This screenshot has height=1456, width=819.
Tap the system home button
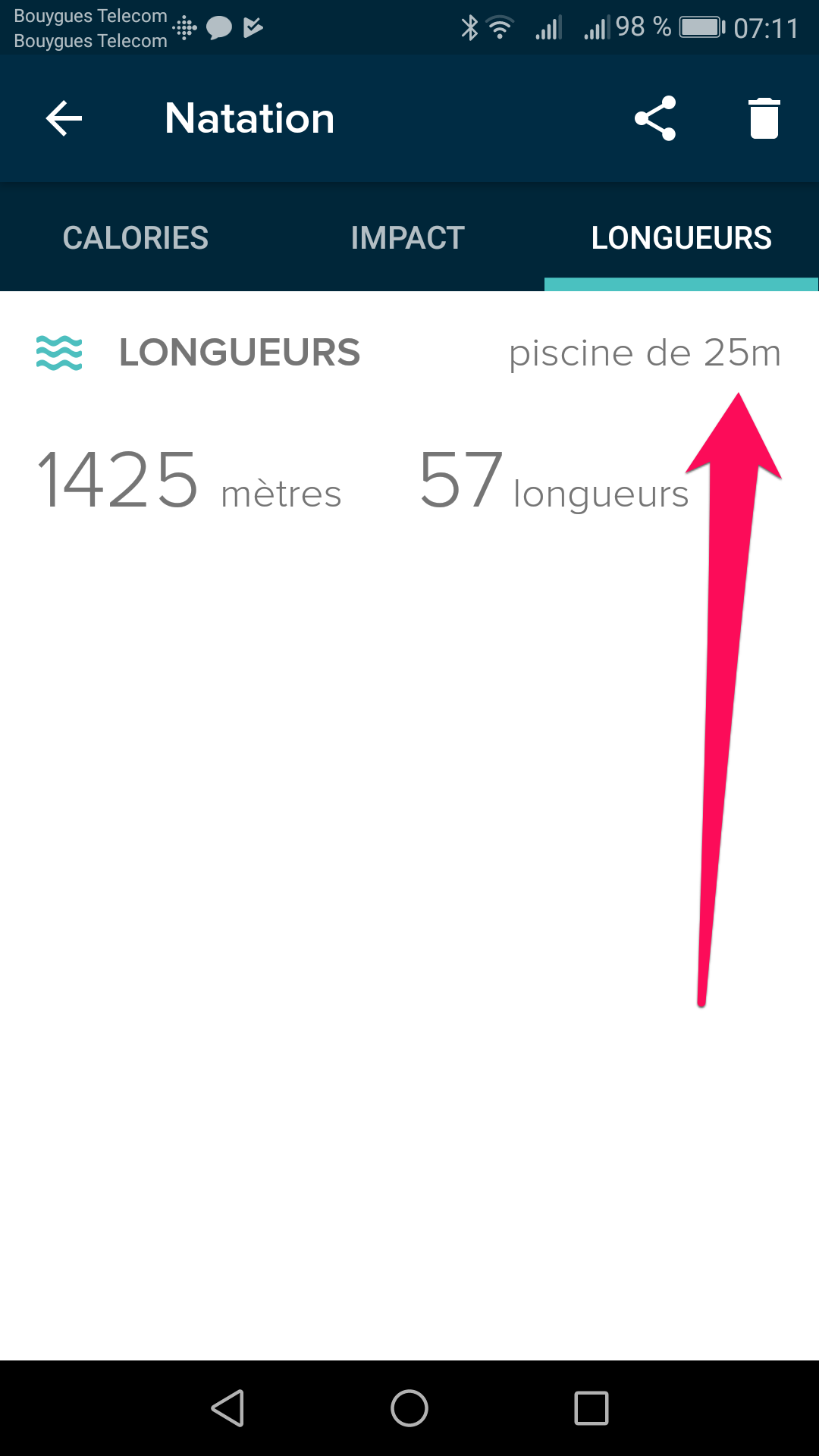click(409, 1408)
